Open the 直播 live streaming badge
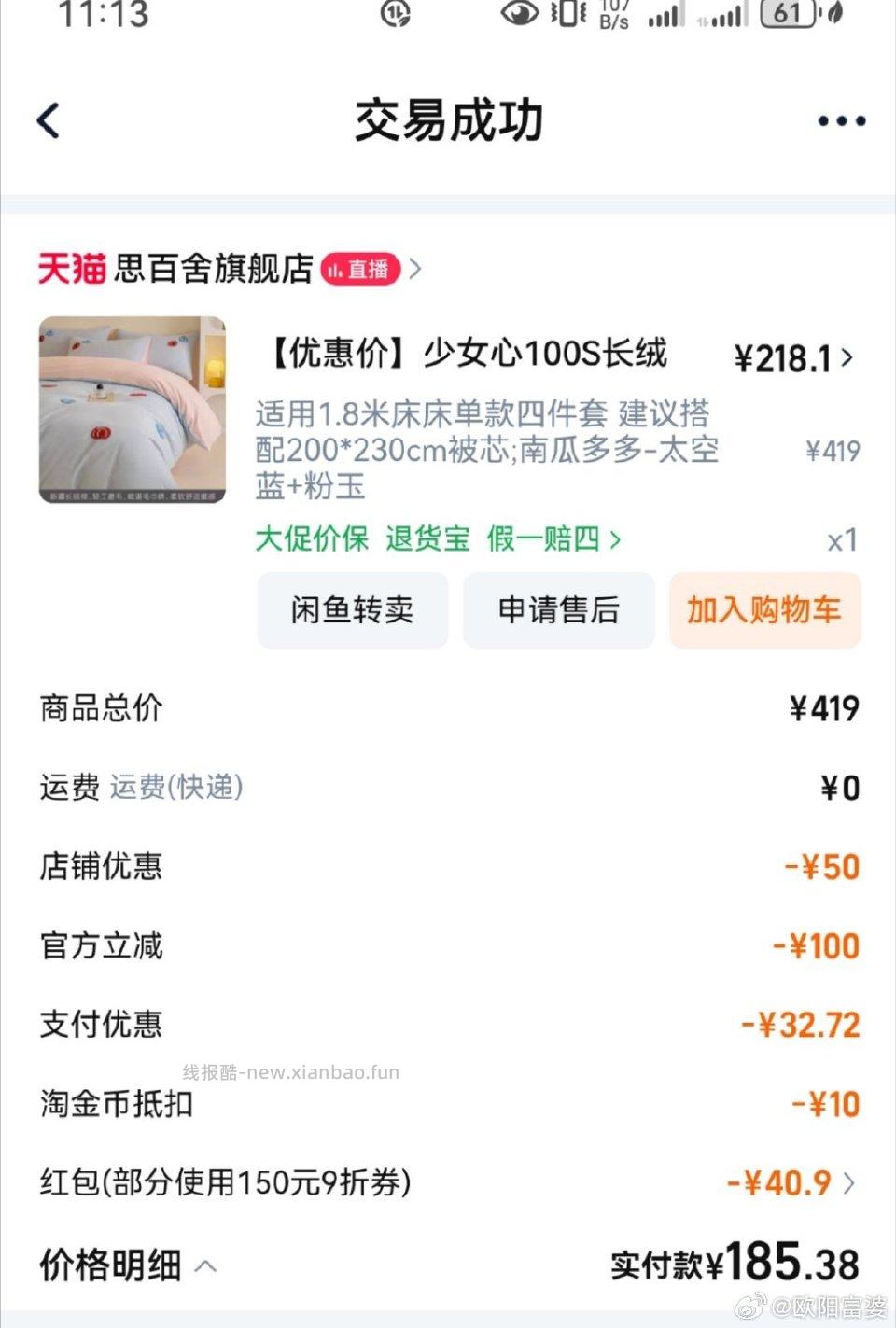This screenshot has width=896, height=1328. pyautogui.click(x=362, y=270)
